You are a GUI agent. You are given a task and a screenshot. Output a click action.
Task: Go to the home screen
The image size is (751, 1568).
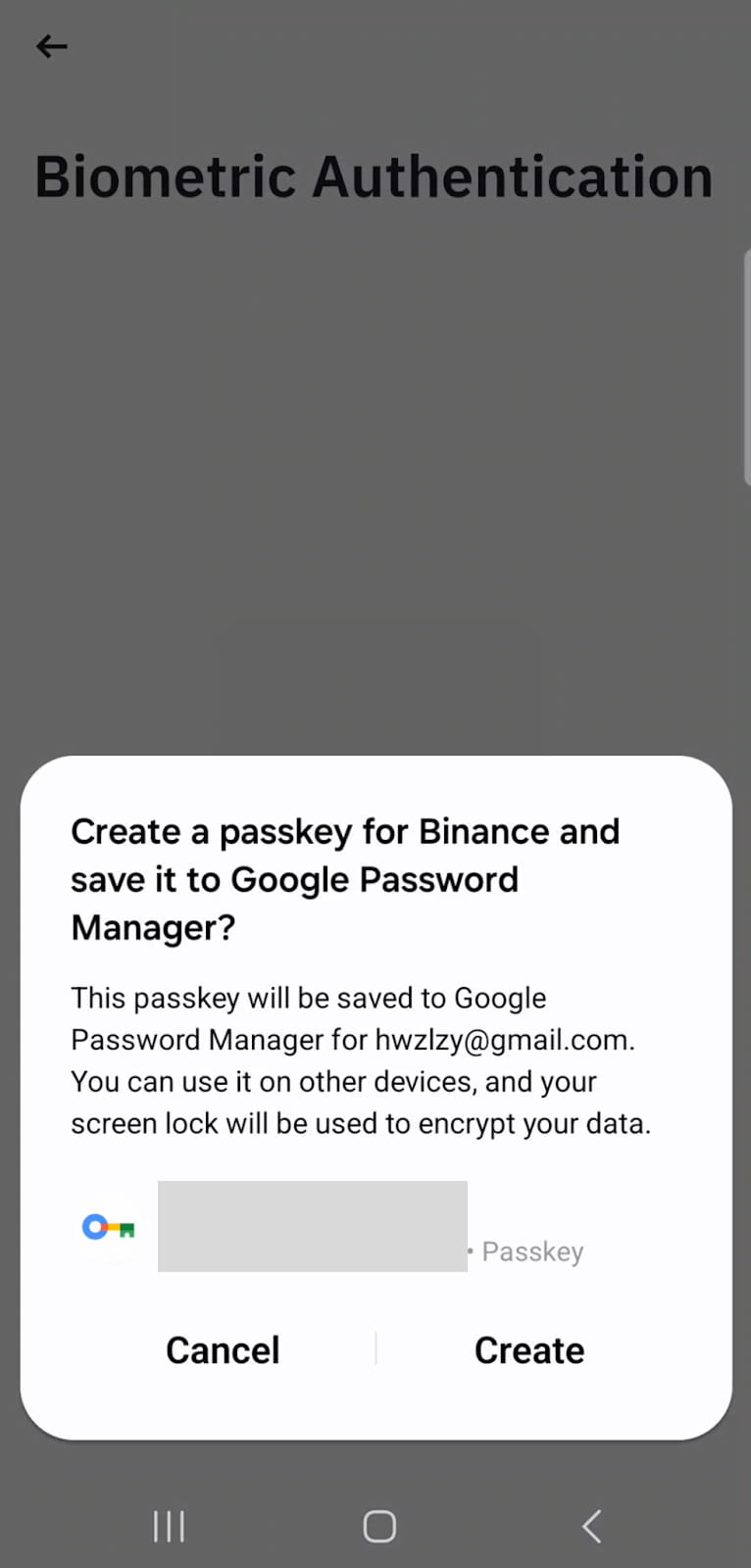coord(379,1526)
